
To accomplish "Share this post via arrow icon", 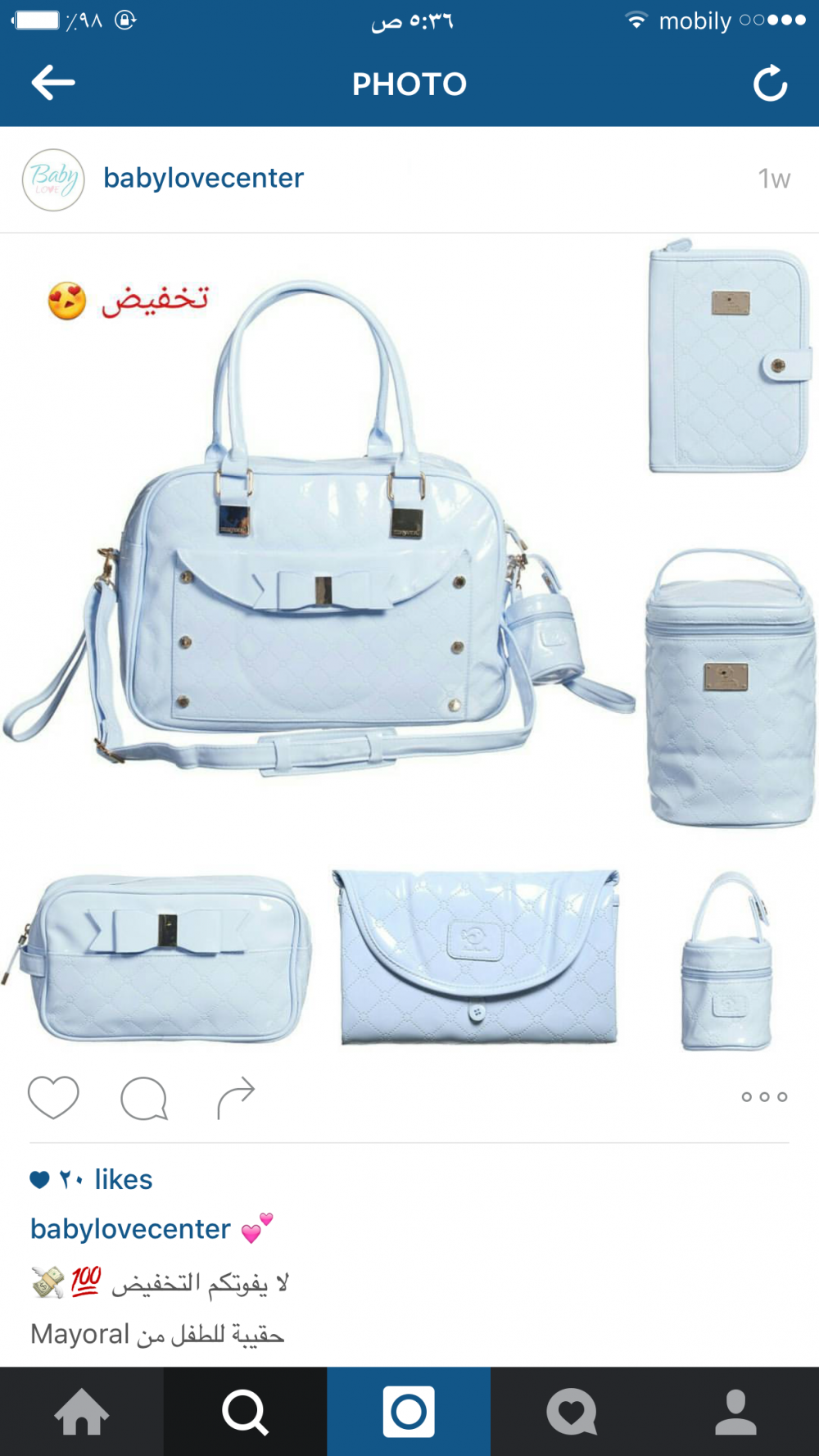I will pos(236,1098).
